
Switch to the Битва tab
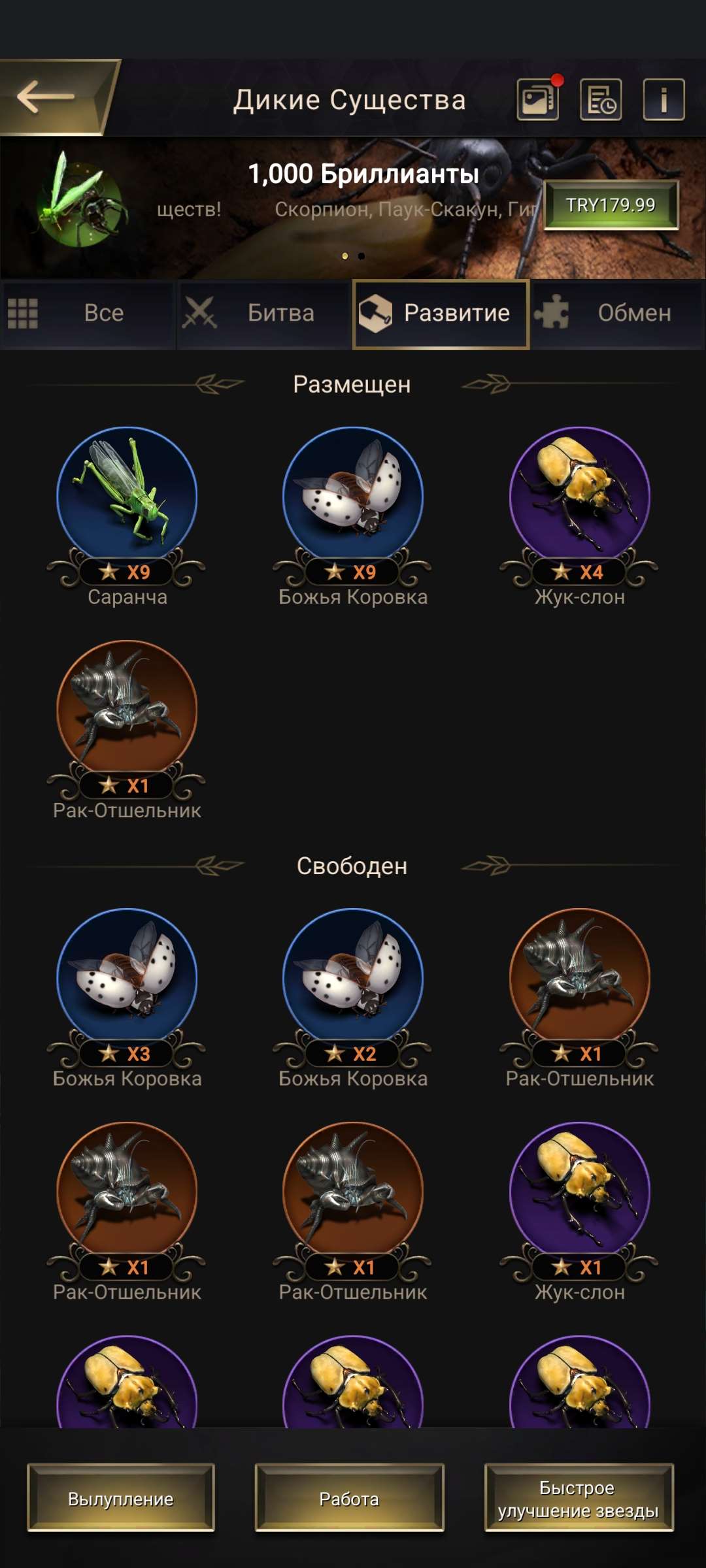click(x=264, y=313)
